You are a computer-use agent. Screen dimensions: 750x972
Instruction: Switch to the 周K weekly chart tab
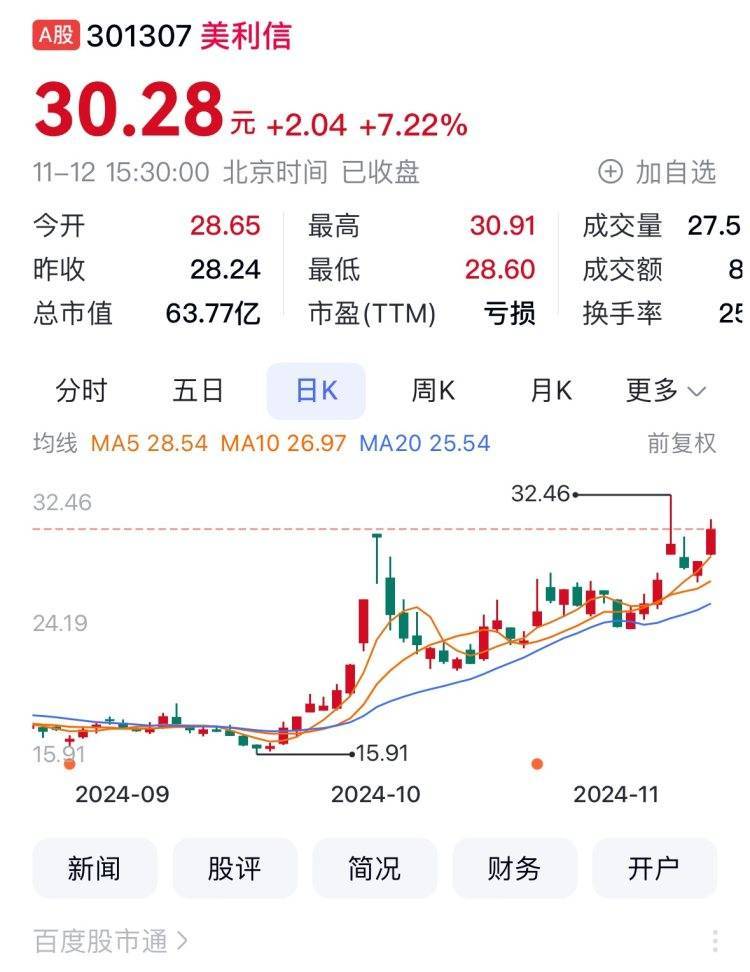tap(434, 391)
